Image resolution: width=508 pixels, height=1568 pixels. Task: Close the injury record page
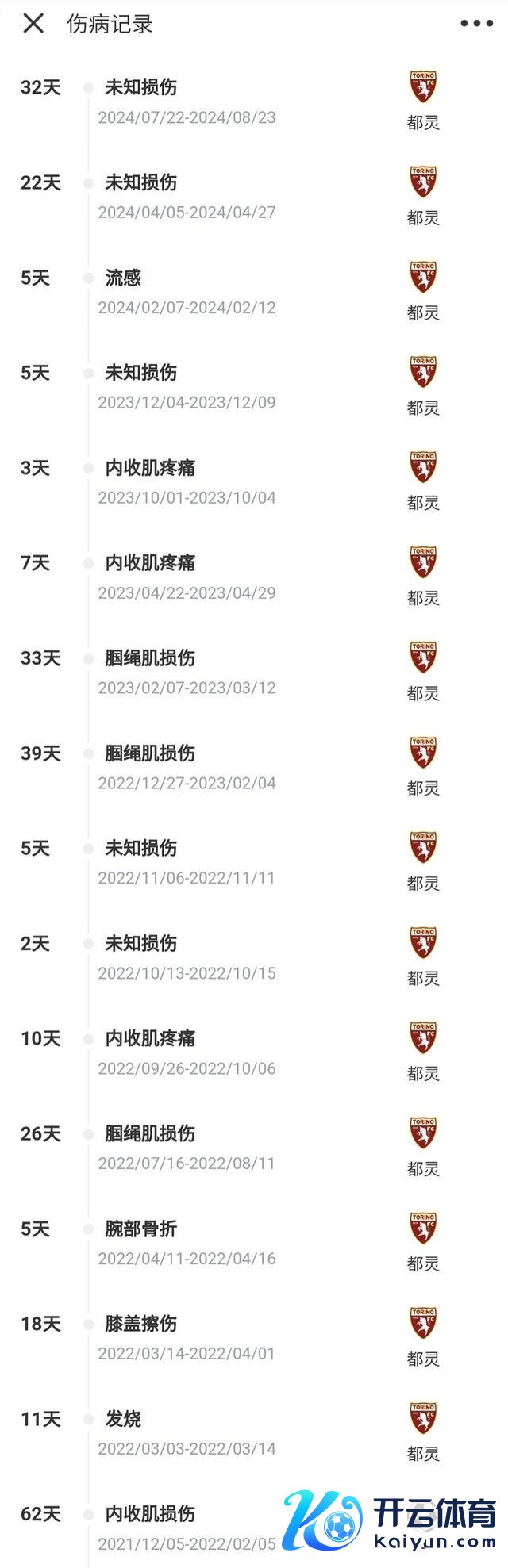click(33, 24)
